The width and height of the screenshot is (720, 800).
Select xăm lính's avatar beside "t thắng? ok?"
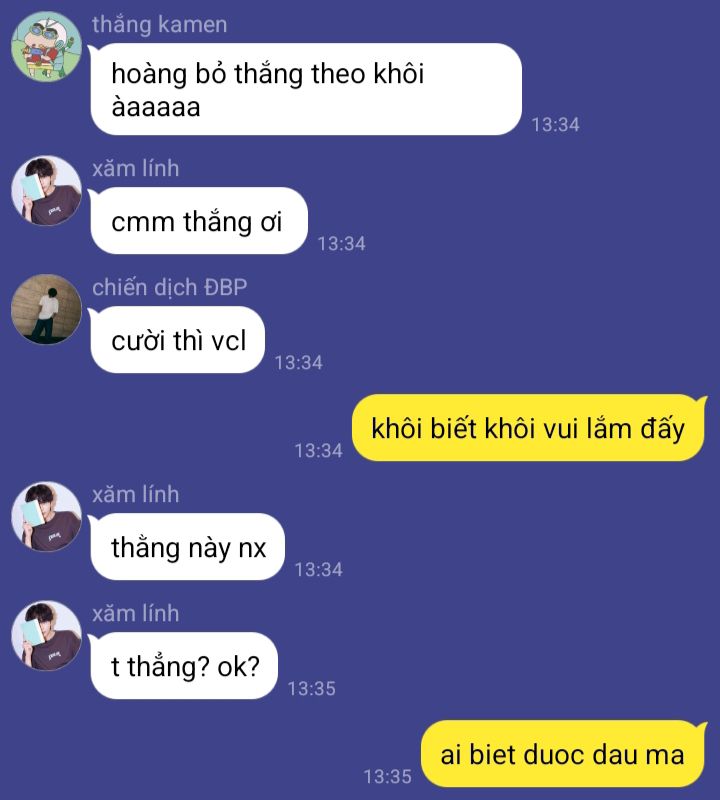(x=46, y=635)
